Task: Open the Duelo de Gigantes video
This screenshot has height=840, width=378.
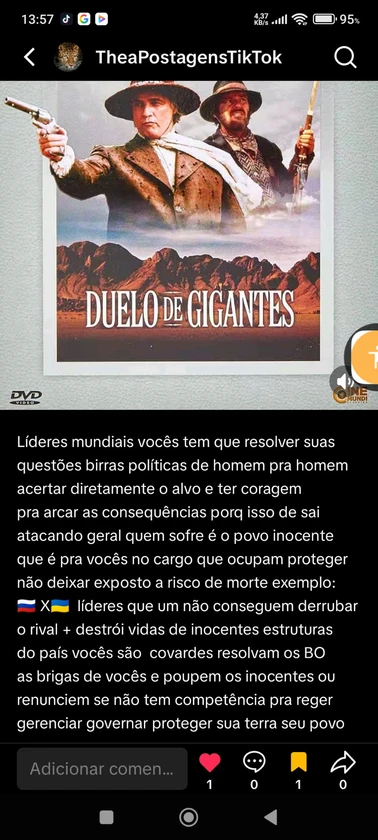Action: 189,245
